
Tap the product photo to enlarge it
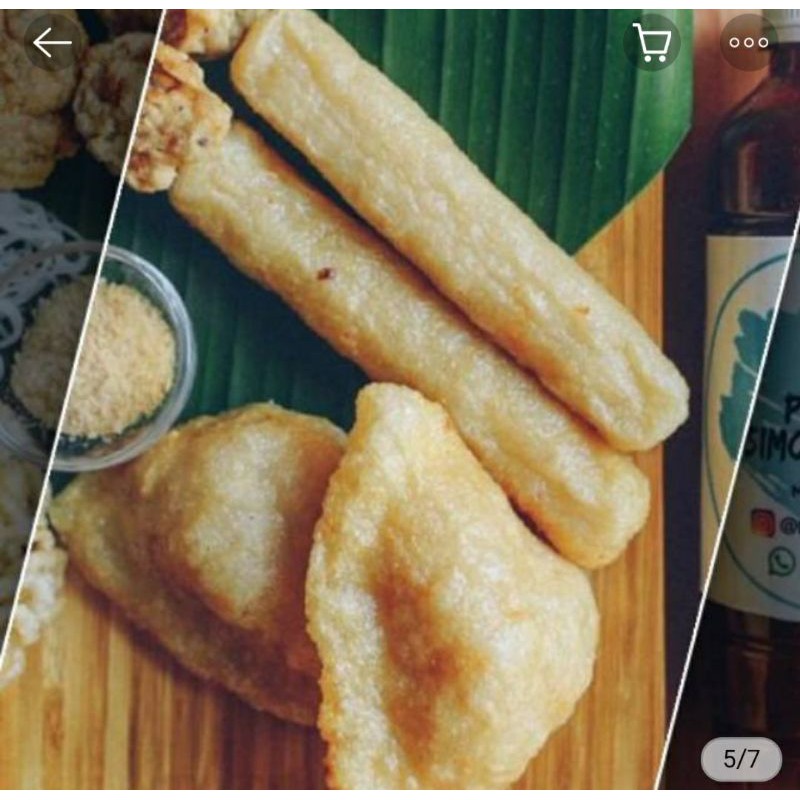400,400
